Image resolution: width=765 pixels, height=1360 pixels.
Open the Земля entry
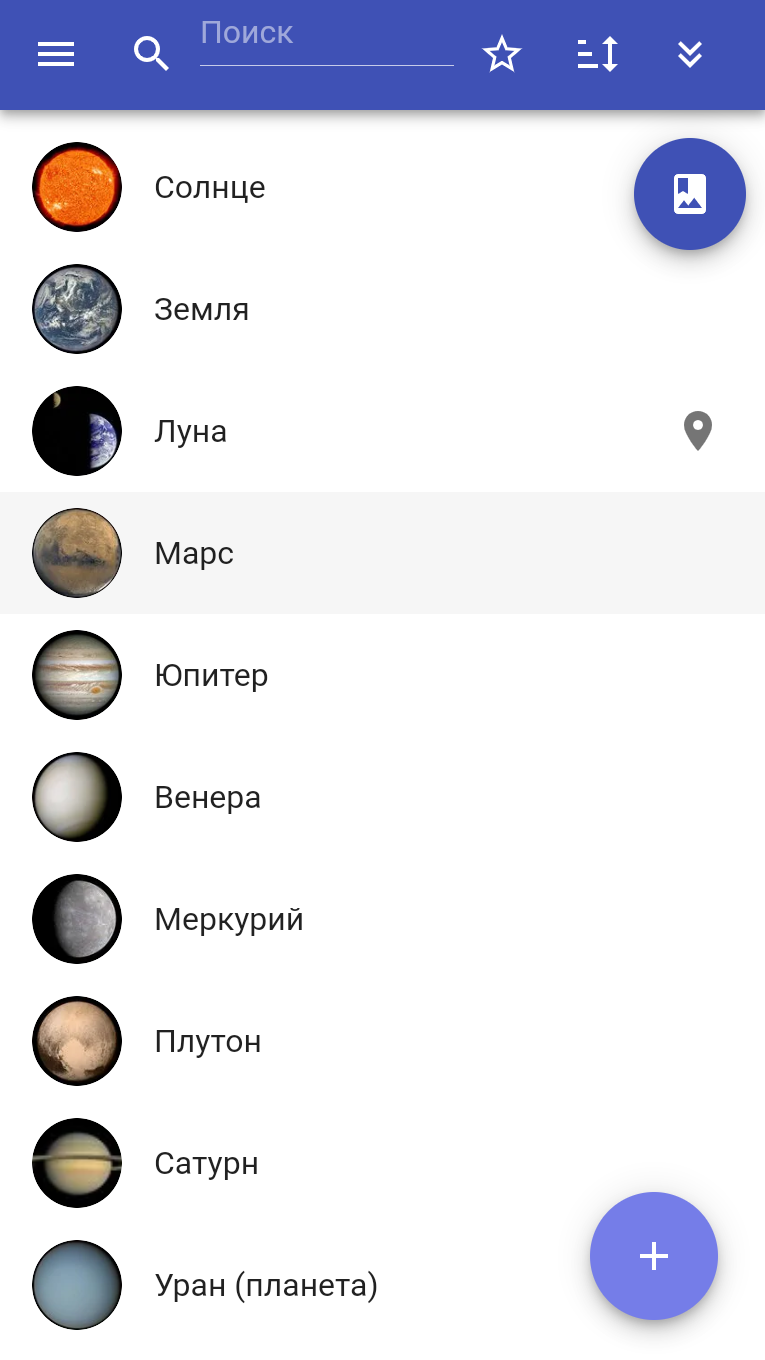point(382,309)
